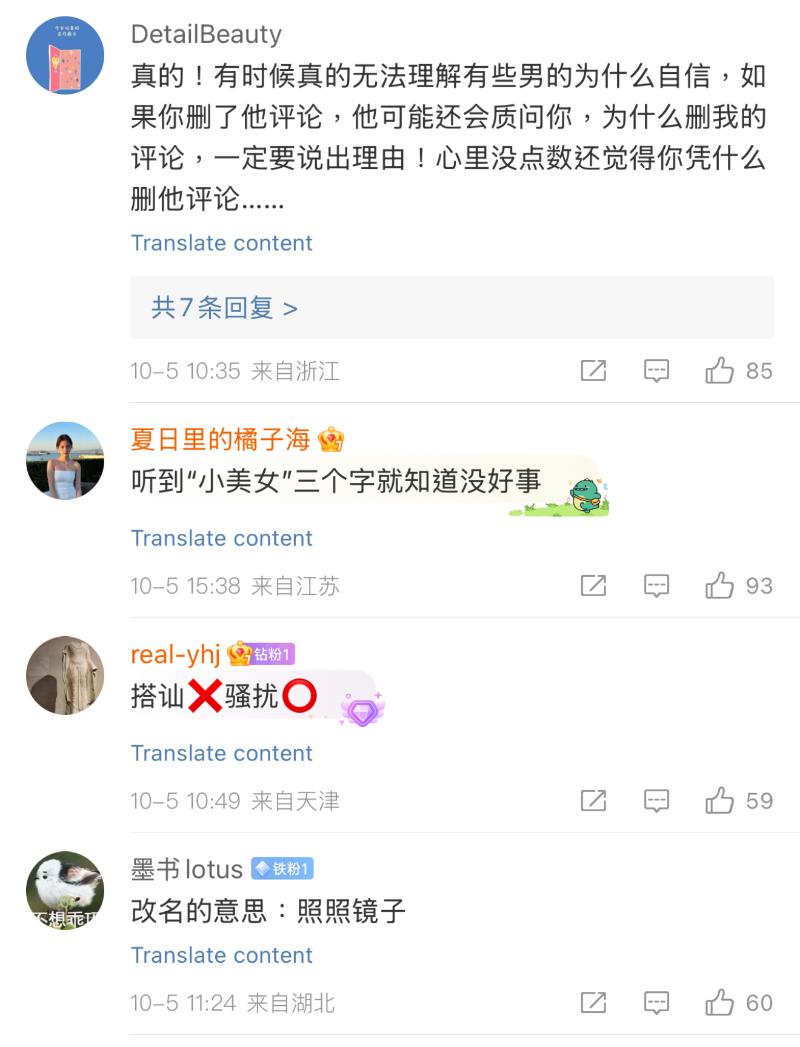The height and width of the screenshot is (1047, 800).
Task: Repost real-yhj's comment
Action: (x=593, y=801)
